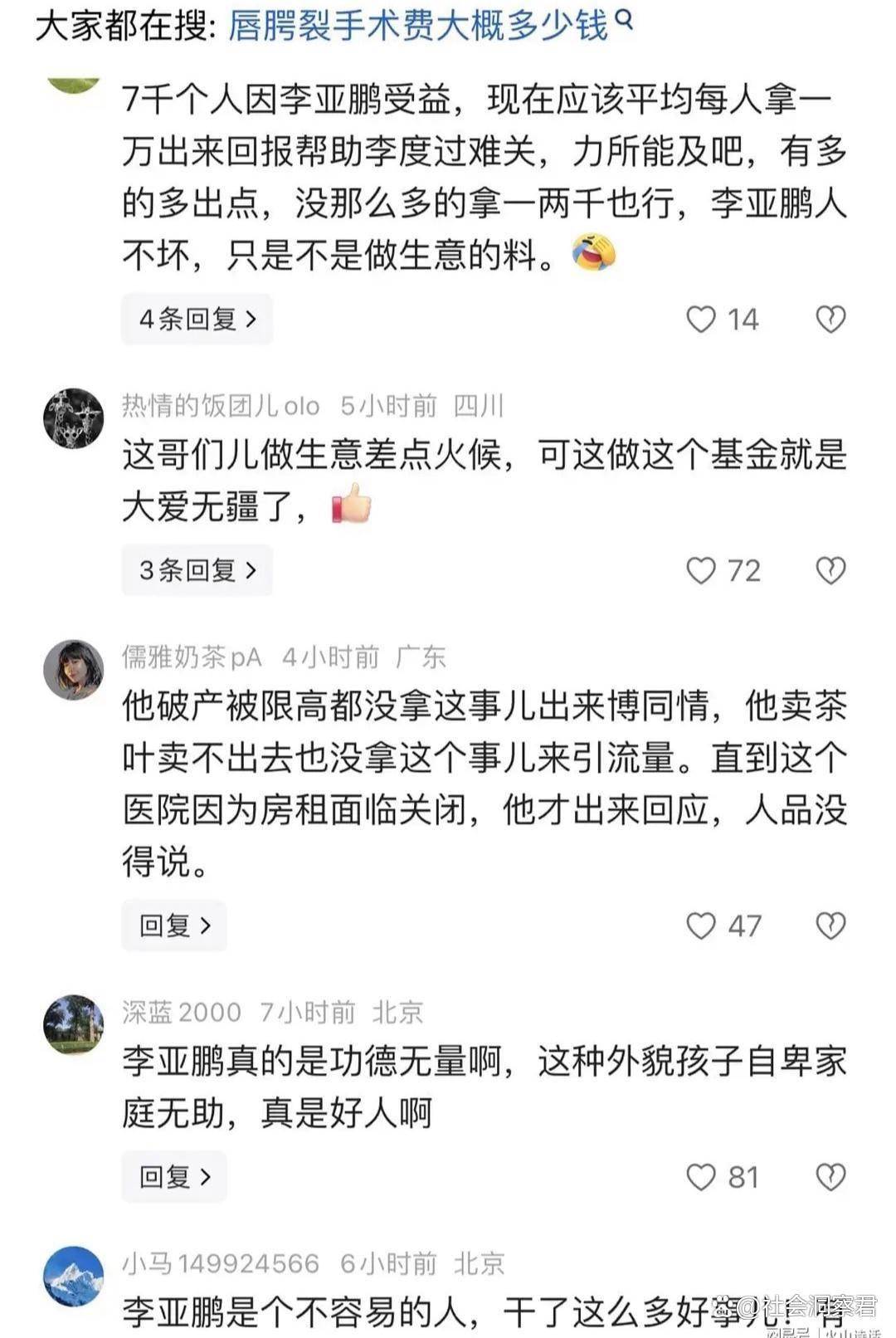The width and height of the screenshot is (896, 1338).
Task: Open 小马149924566's profile avatar
Action: tap(73, 1277)
